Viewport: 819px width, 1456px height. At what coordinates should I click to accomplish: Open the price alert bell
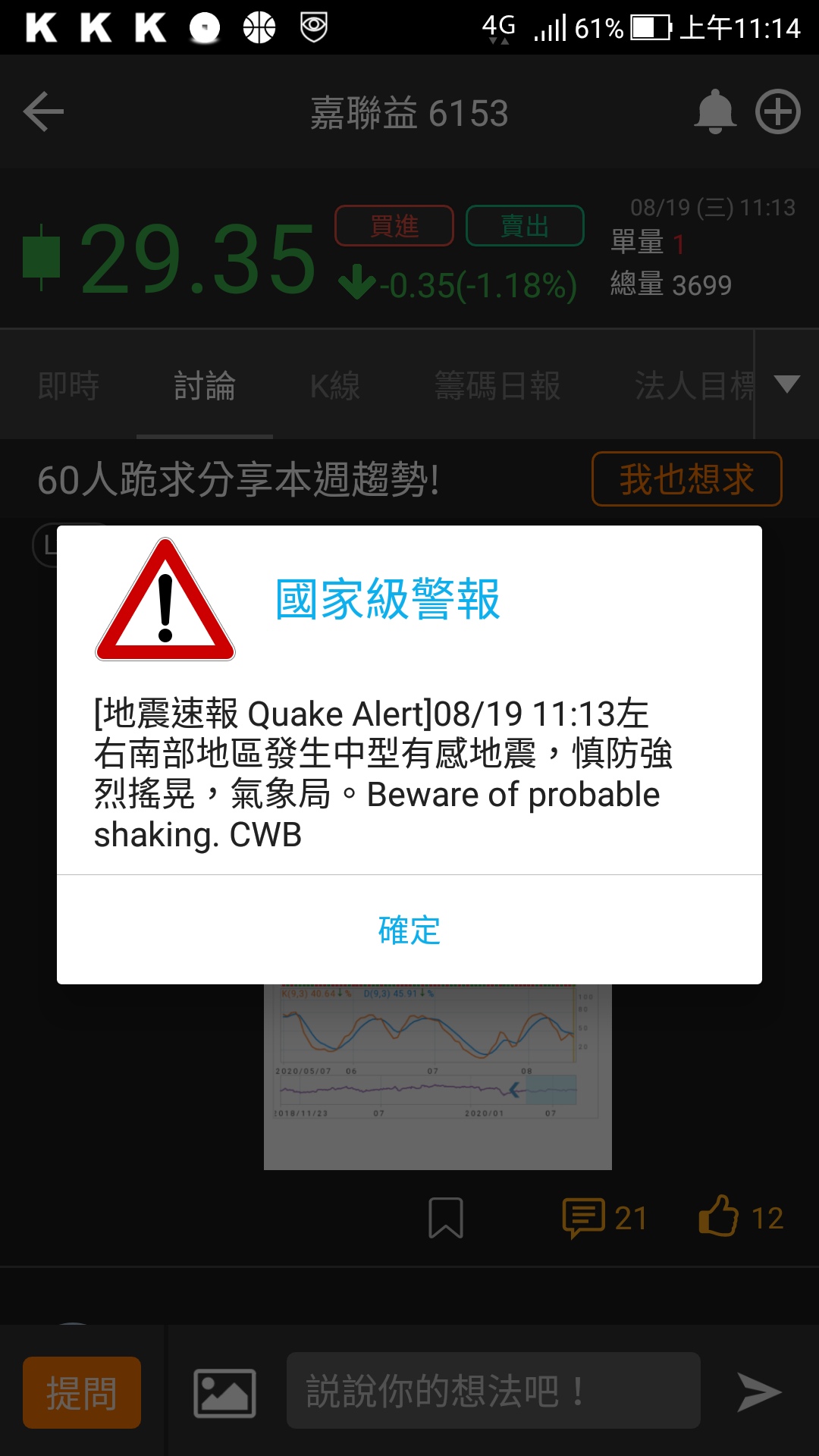coord(715,112)
